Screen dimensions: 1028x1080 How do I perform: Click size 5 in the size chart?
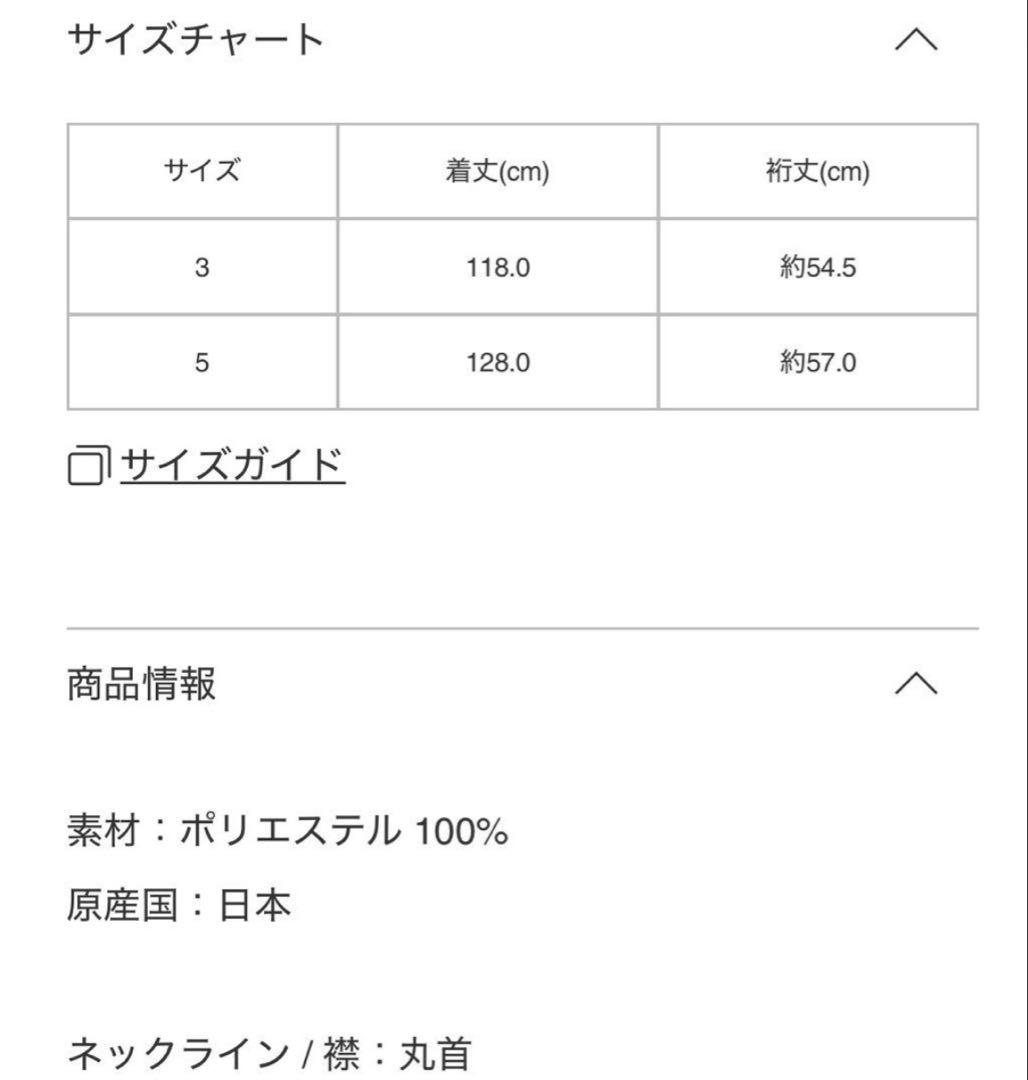coord(200,362)
